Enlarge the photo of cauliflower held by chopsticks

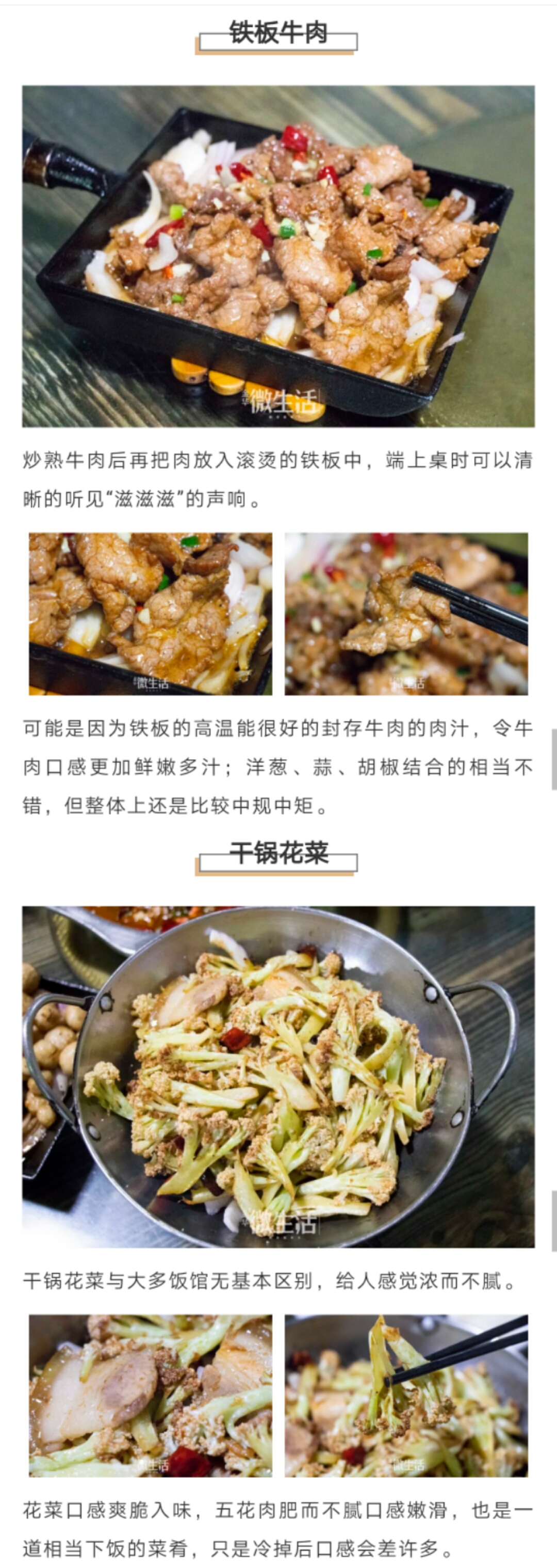point(406,1395)
